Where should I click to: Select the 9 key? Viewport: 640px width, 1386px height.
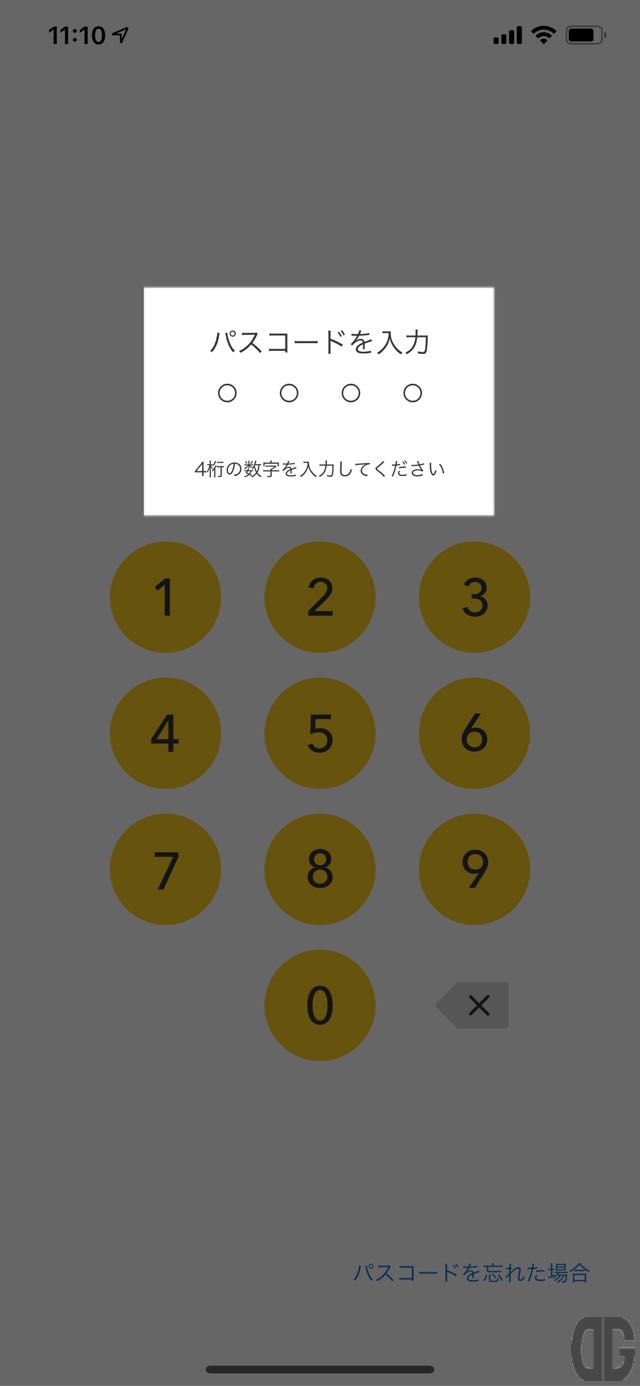tap(474, 869)
